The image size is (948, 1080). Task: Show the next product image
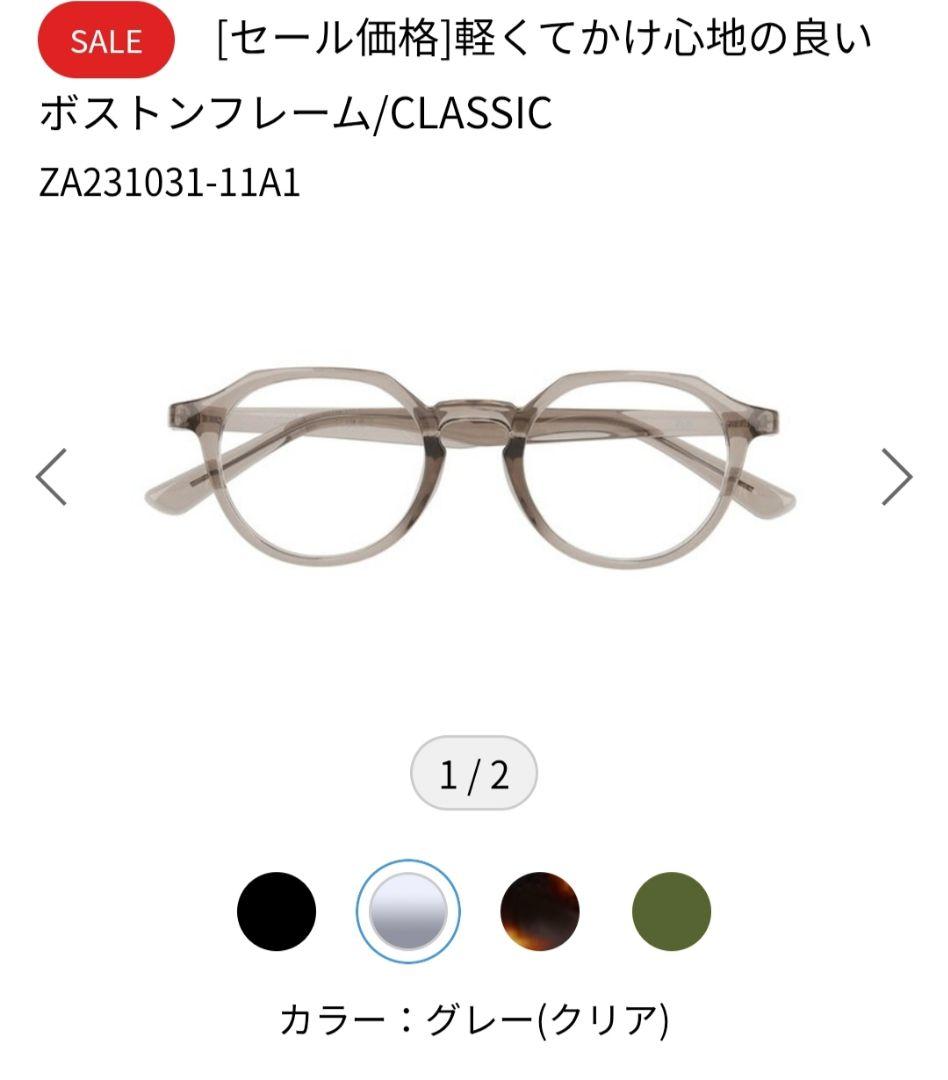click(896, 477)
